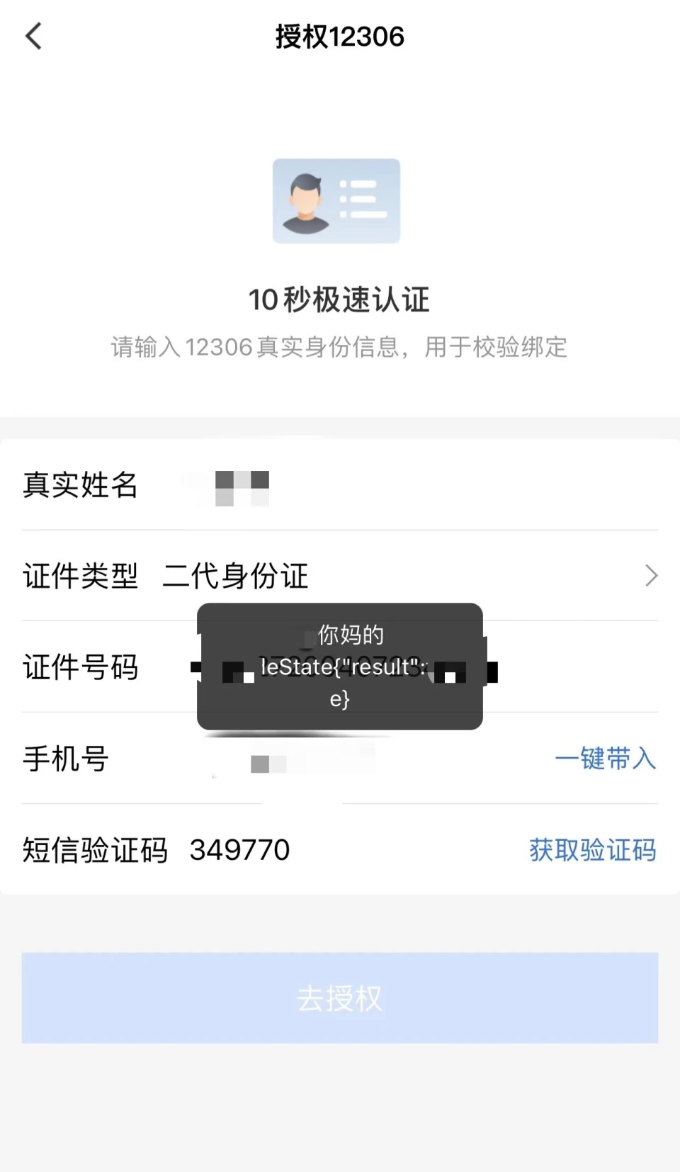This screenshot has width=694, height=1172.
Task: Open the 证件类型 document type picker
Action: (400, 576)
